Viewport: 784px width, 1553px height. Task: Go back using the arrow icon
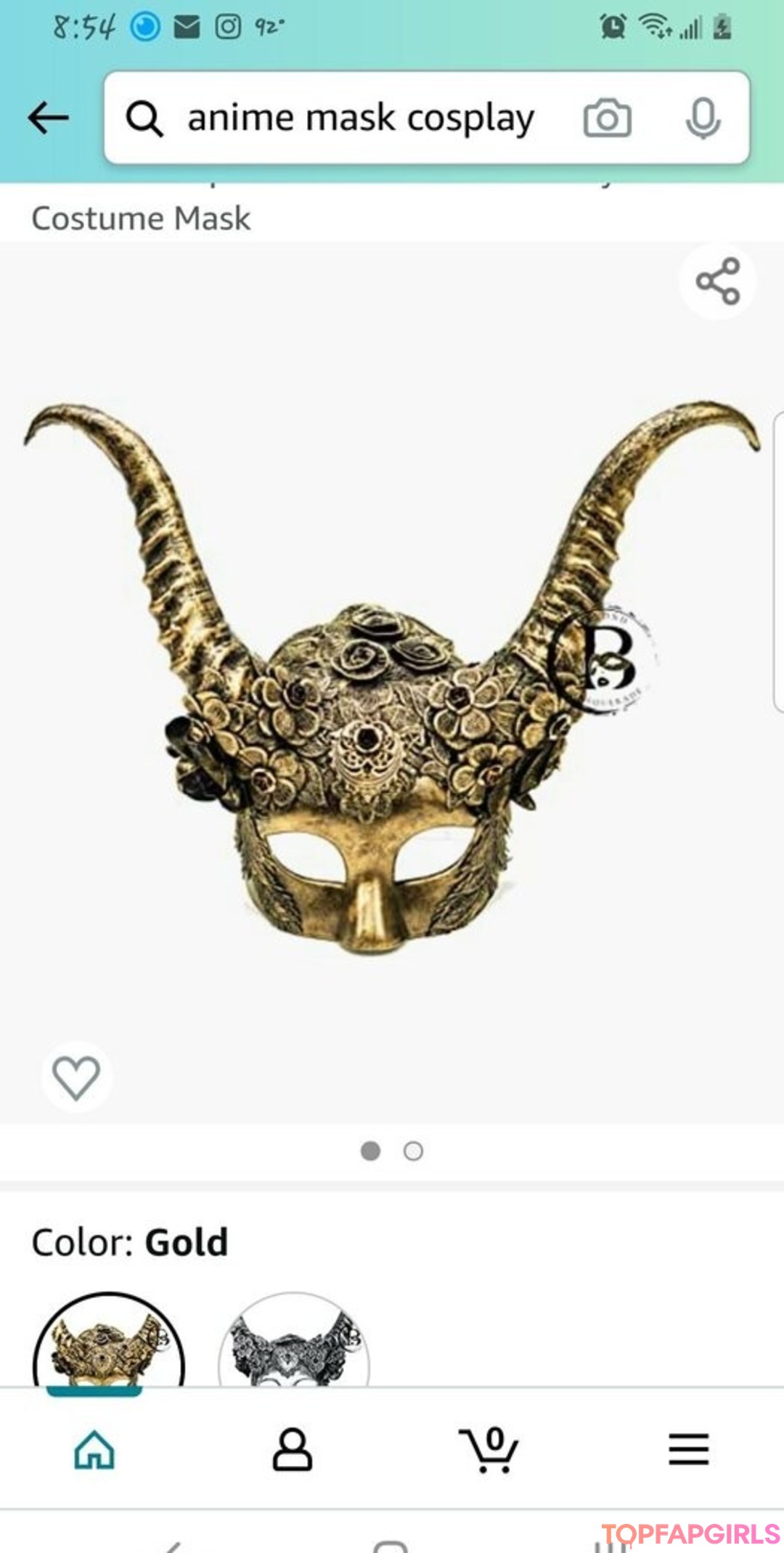pos(48,118)
